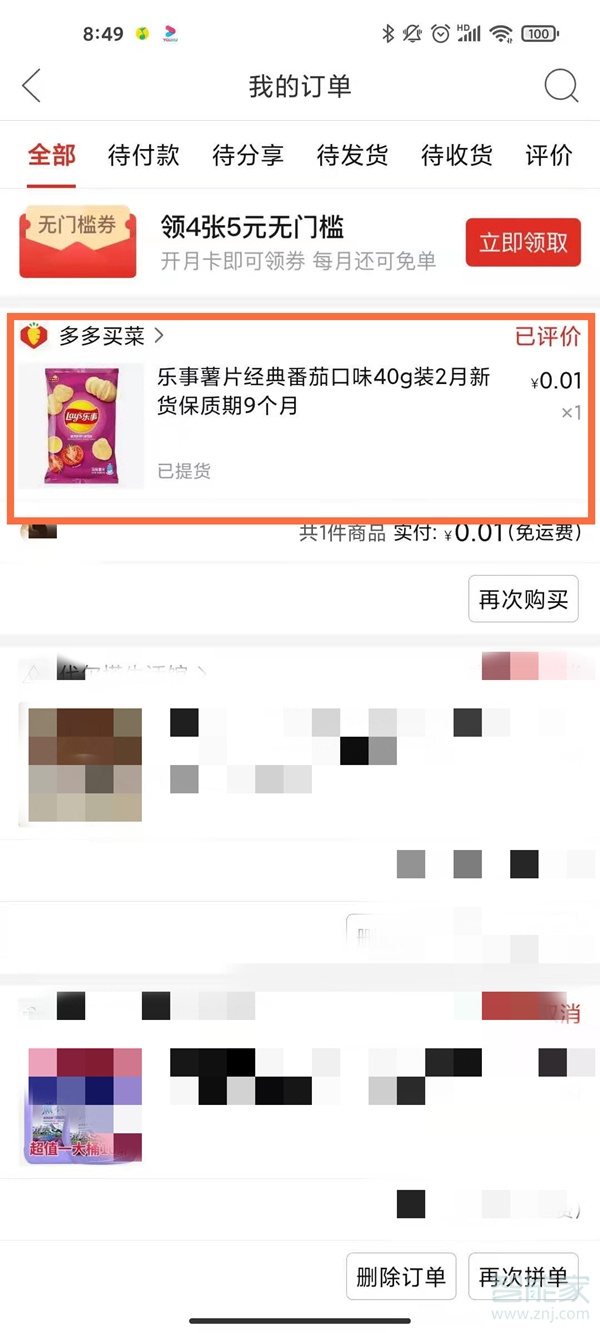Open order search magnifier
The height and width of the screenshot is (1333, 600).
point(561,86)
